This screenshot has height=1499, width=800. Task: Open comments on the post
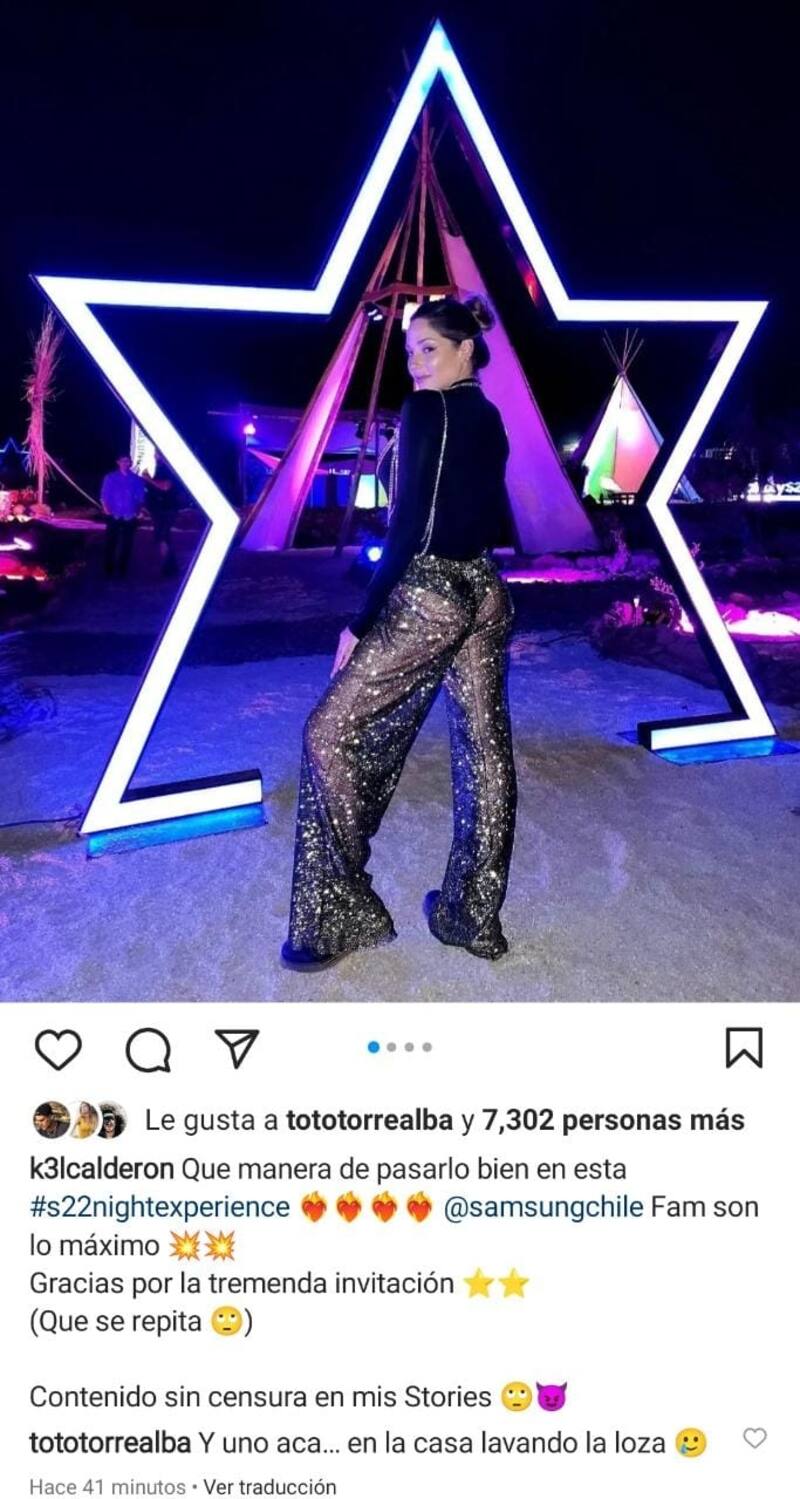pos(148,1049)
